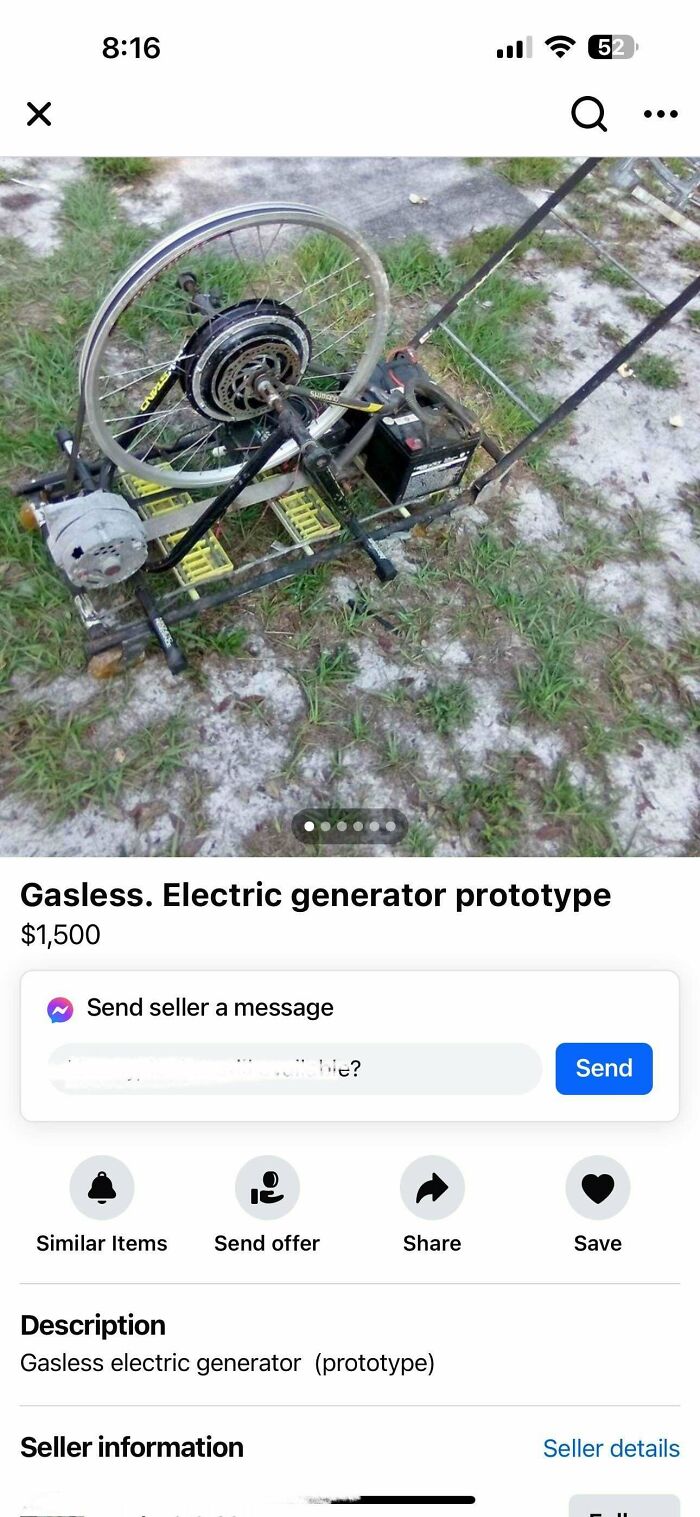The width and height of the screenshot is (700, 1517).
Task: Open the three-dot overflow menu
Action: (660, 114)
